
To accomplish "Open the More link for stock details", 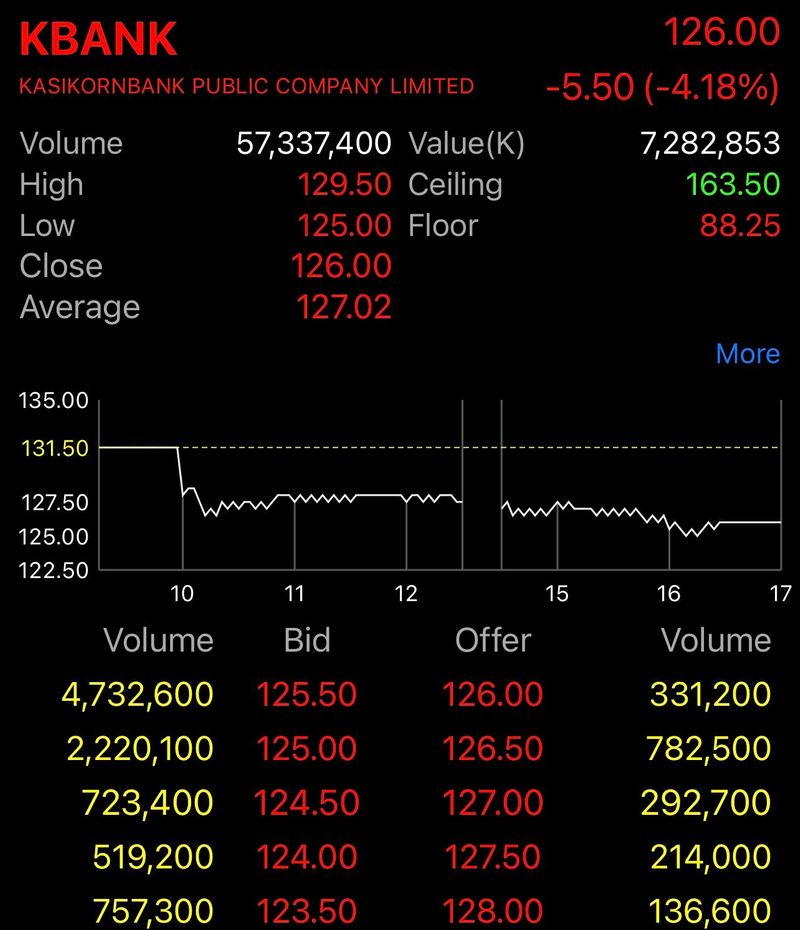I will click(747, 354).
